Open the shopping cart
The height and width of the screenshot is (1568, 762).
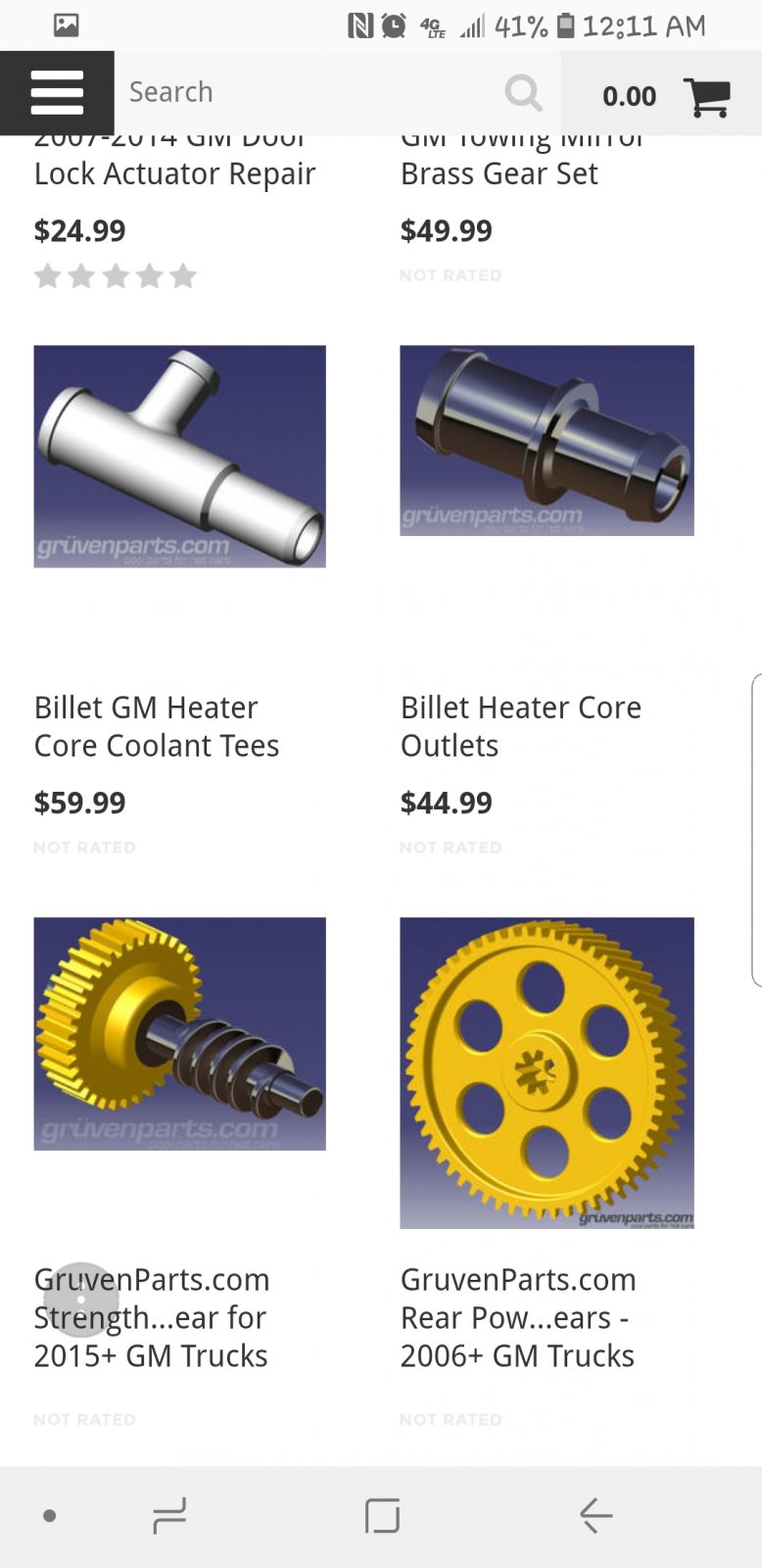pyautogui.click(x=707, y=96)
